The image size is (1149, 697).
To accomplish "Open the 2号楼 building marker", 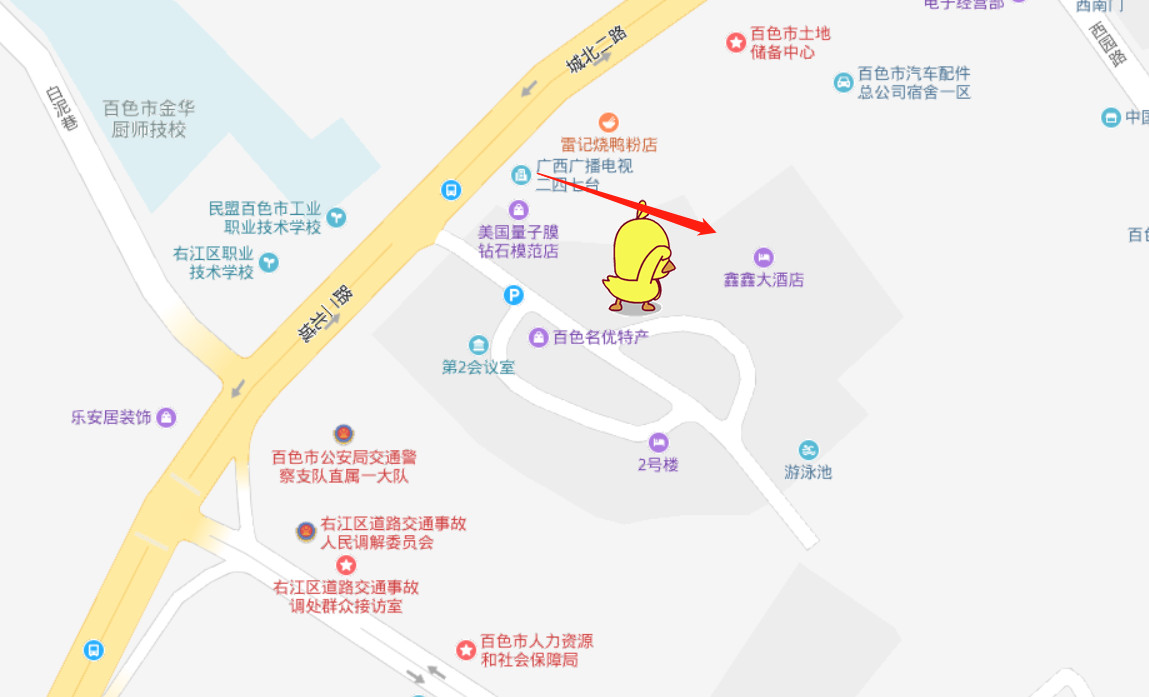I will tap(658, 442).
